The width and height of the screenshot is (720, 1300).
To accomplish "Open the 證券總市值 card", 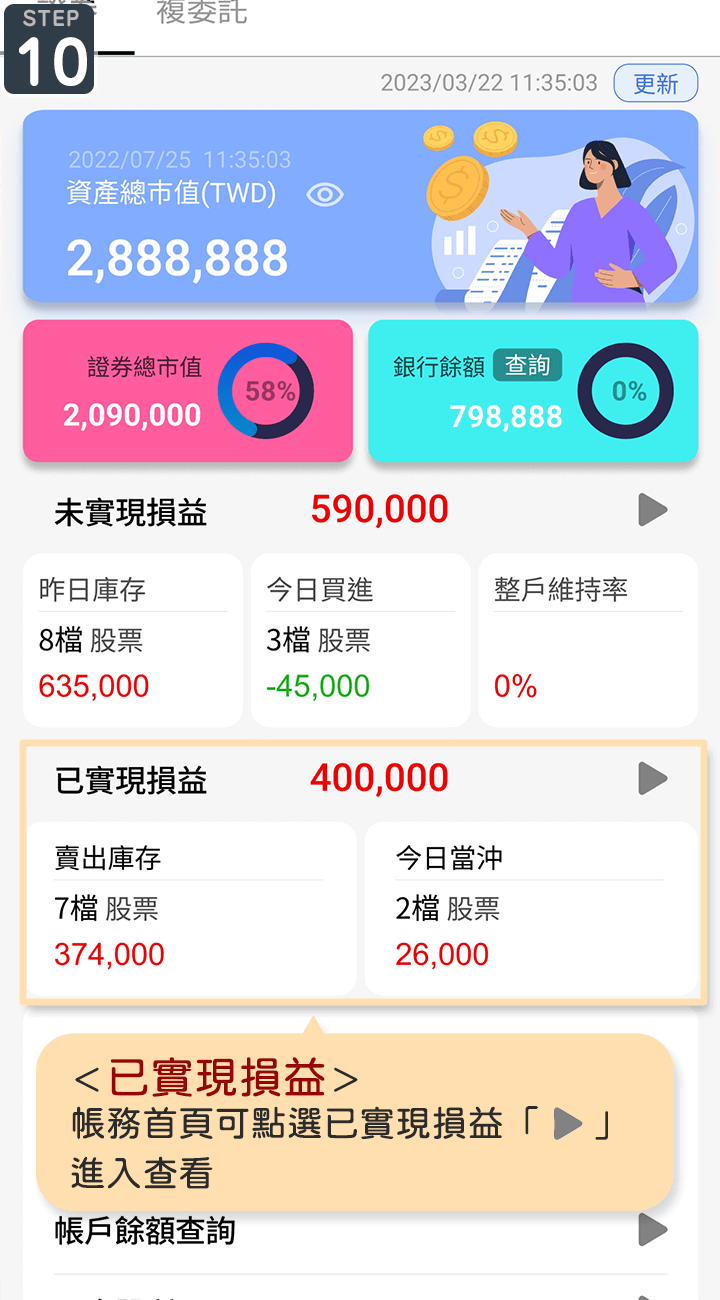I will [x=188, y=391].
